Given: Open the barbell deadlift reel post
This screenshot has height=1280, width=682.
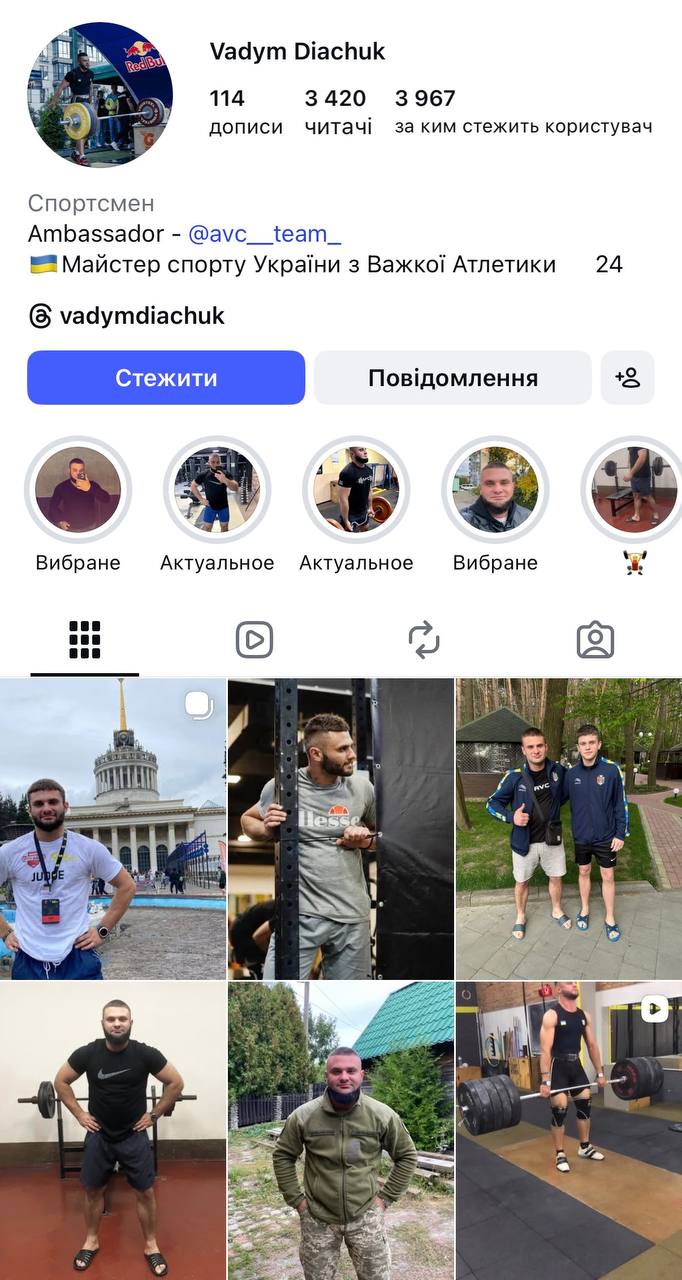Looking at the screenshot, I should pyautogui.click(x=568, y=1131).
